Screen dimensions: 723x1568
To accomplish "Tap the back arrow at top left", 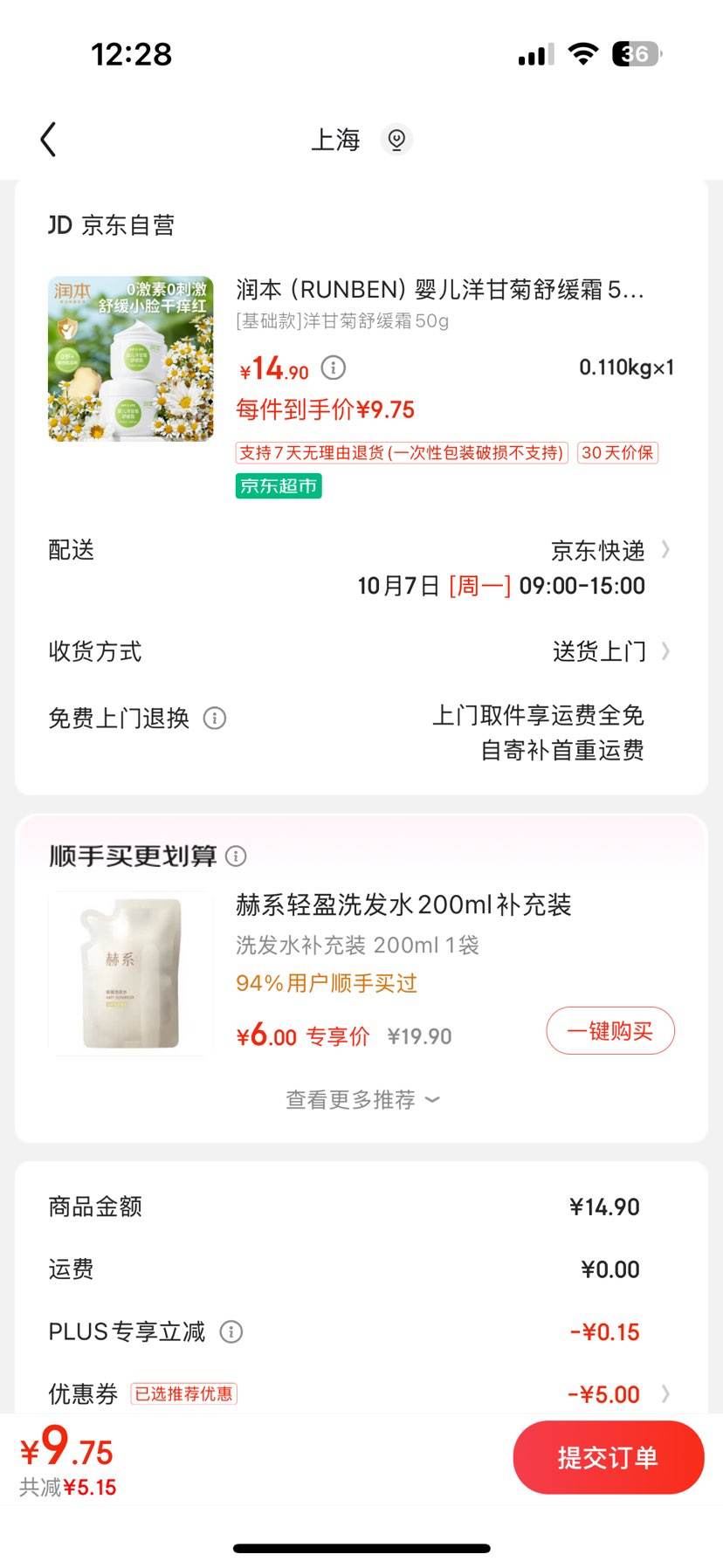I will pyautogui.click(x=48, y=140).
